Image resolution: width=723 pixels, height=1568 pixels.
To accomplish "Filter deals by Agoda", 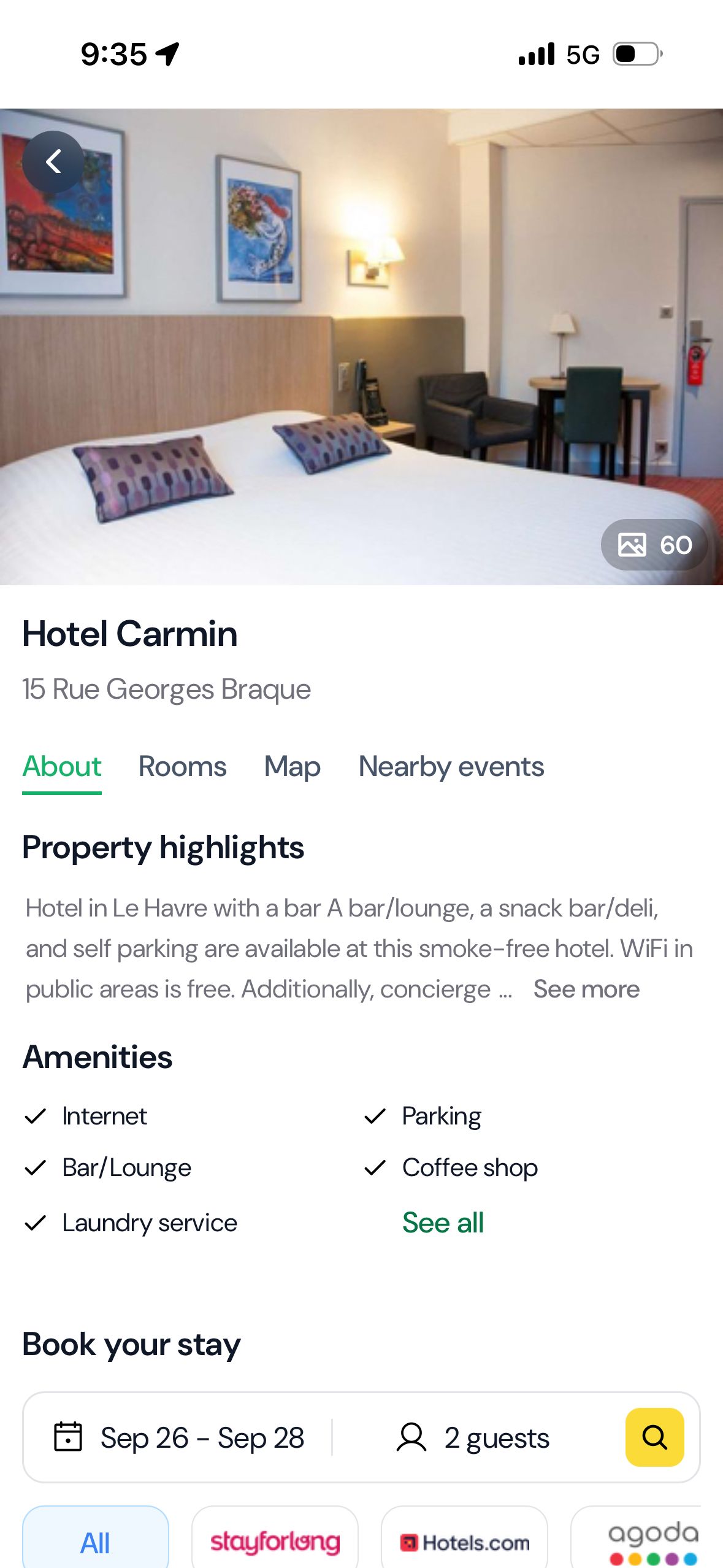I will point(651,1541).
